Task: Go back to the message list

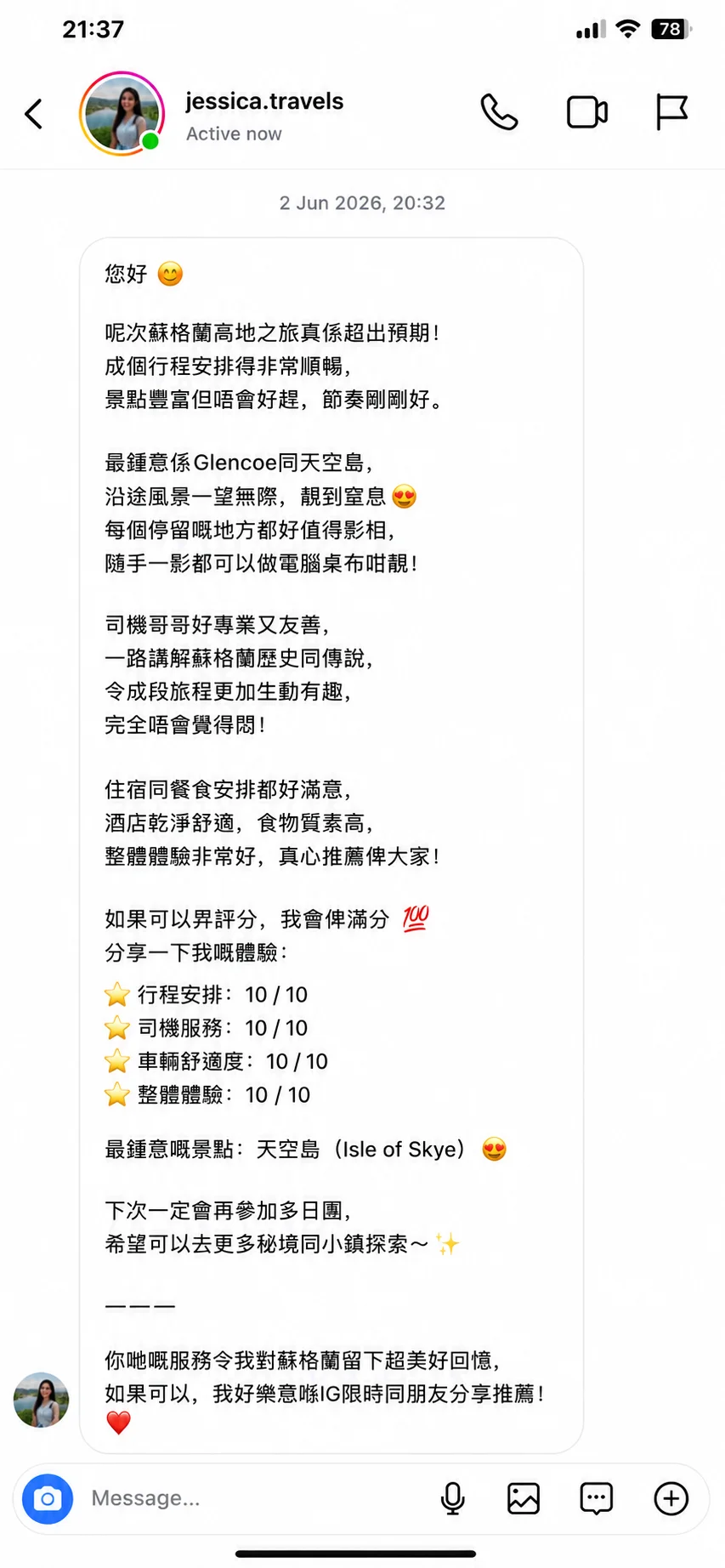Action: coord(34,114)
